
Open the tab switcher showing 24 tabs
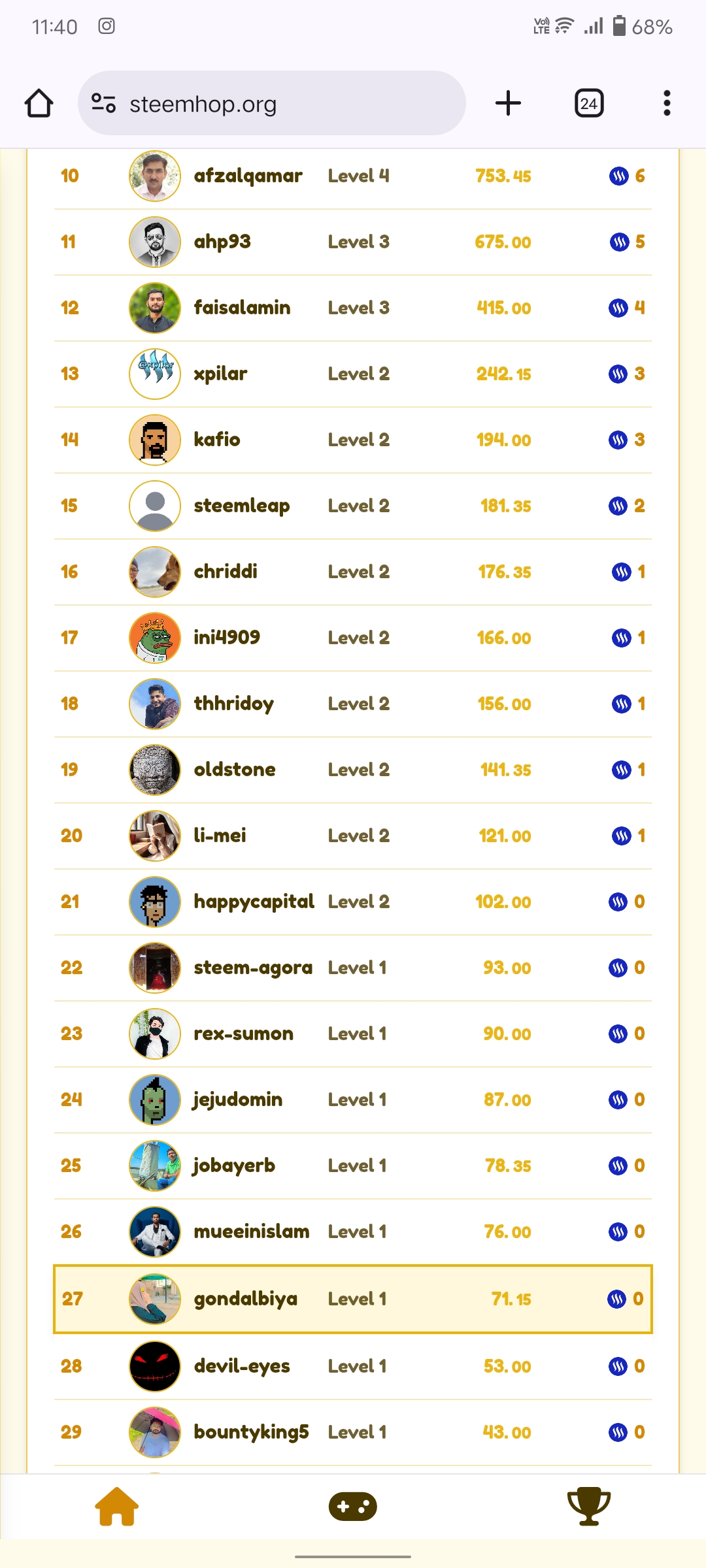588,103
